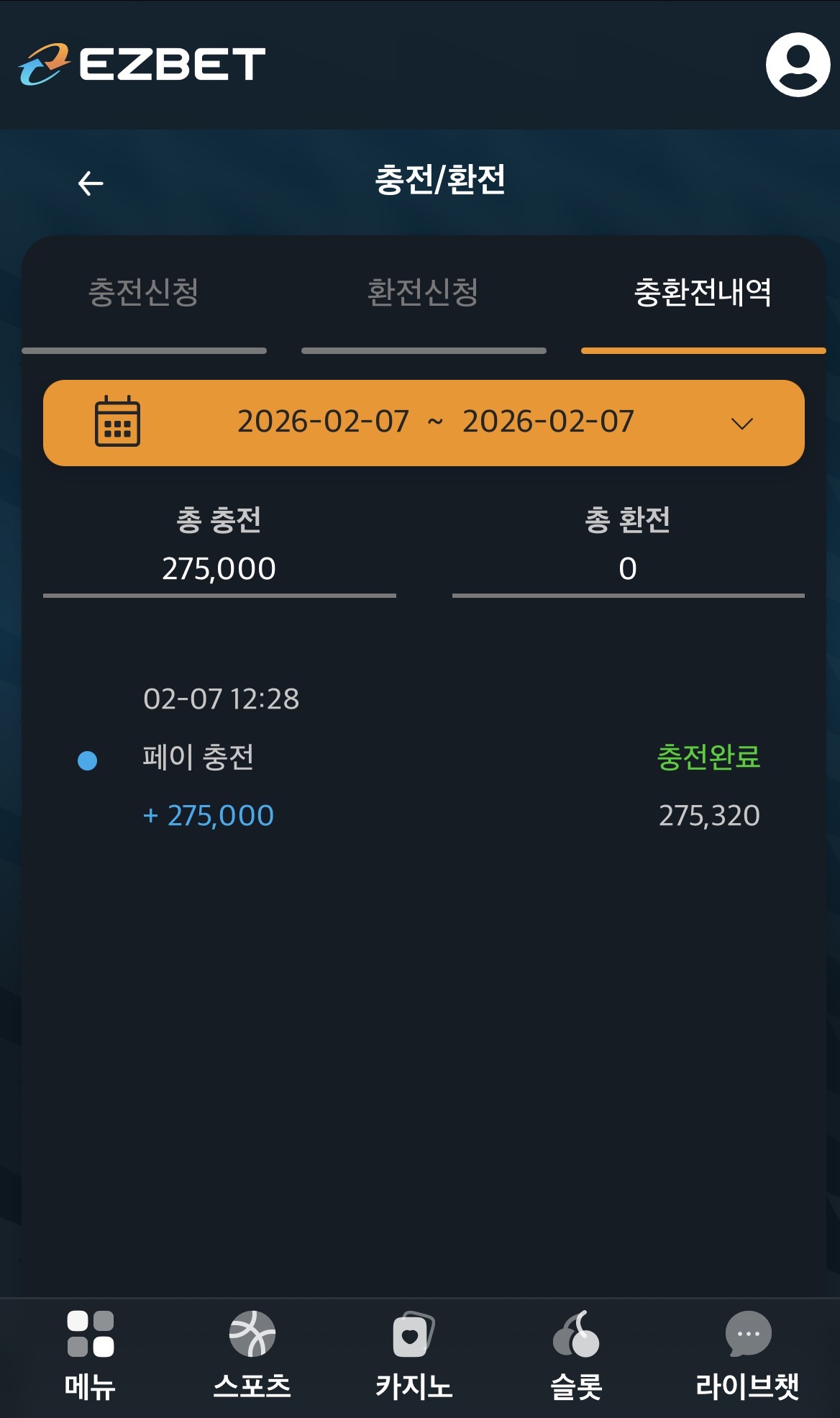
Task: Switch to the 충전신청 tab
Action: pyautogui.click(x=144, y=293)
